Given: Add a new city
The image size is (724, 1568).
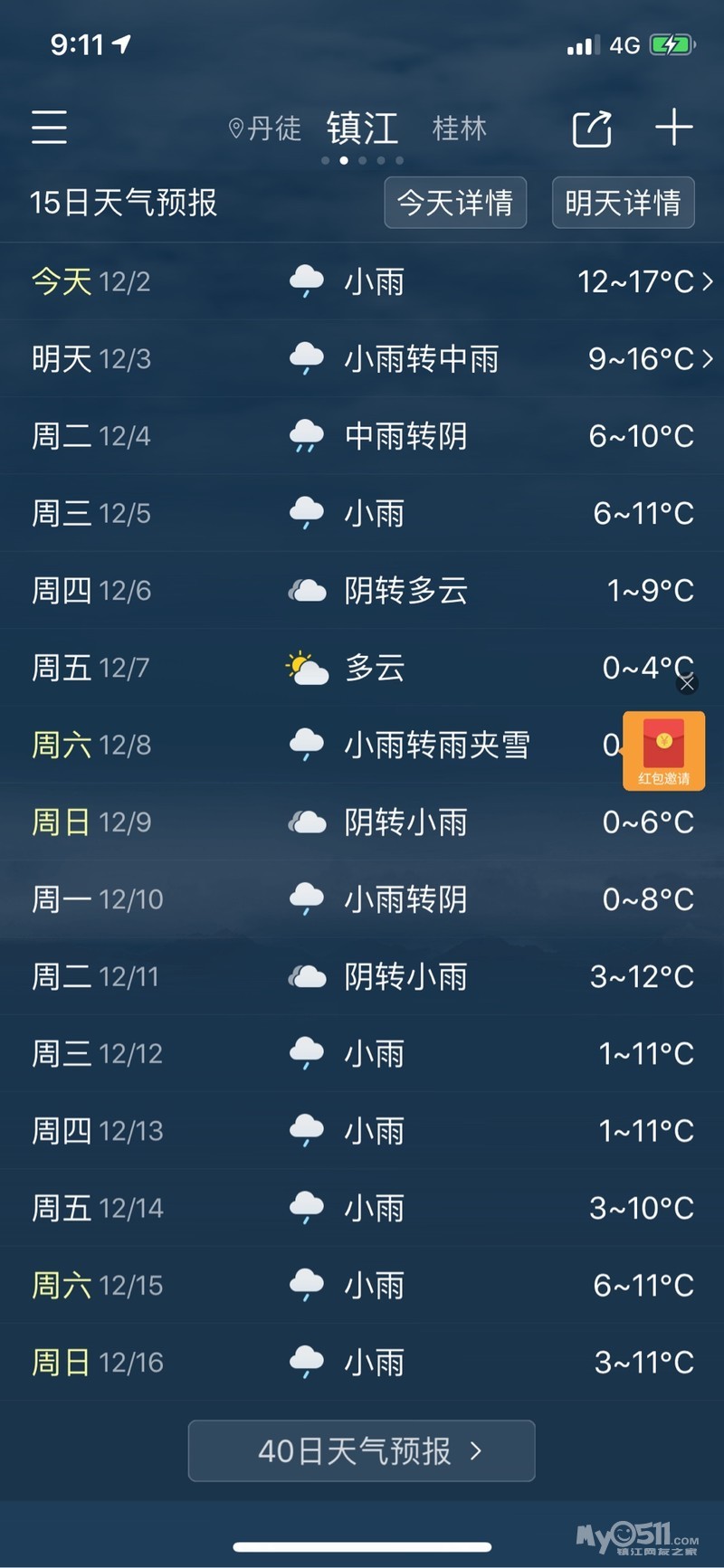Looking at the screenshot, I should (673, 128).
